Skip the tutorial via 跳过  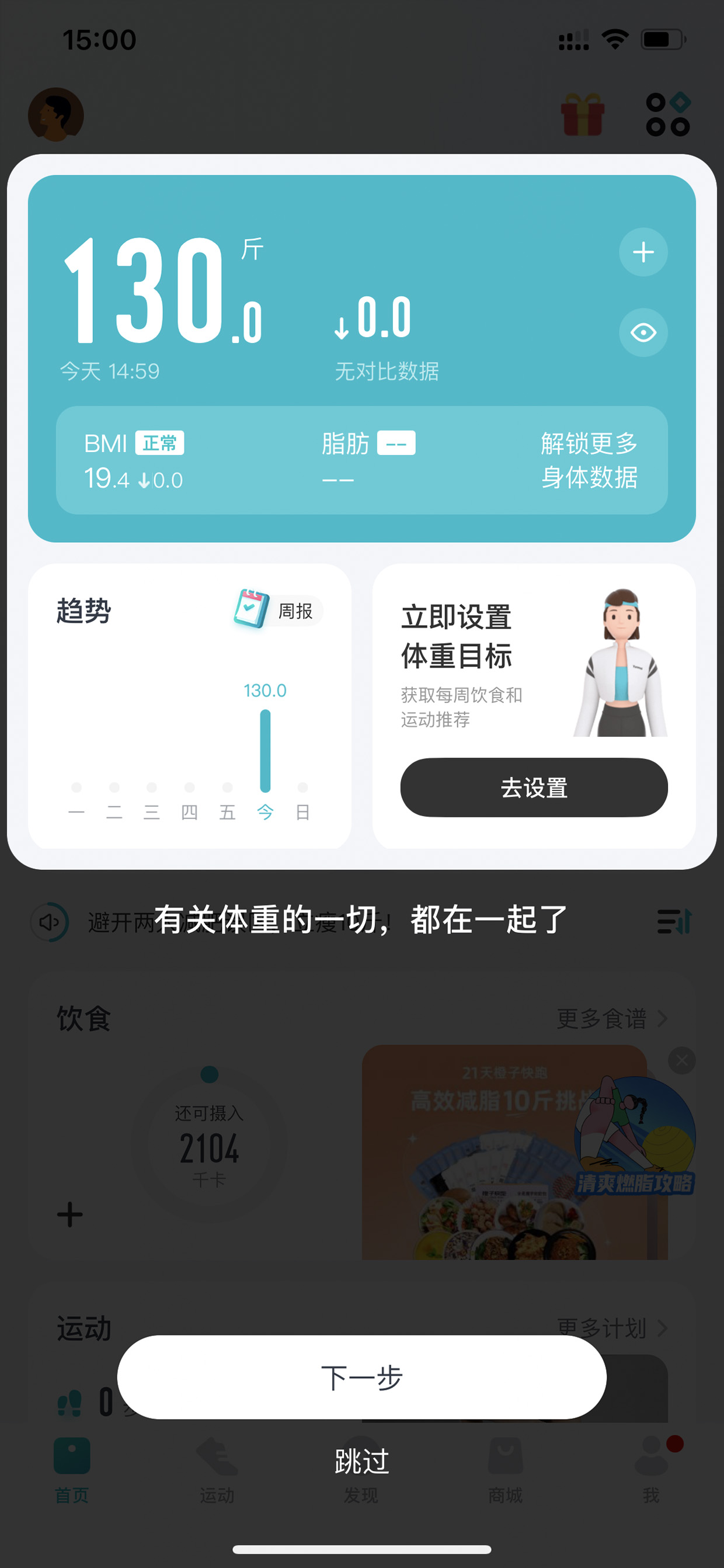(x=361, y=1461)
